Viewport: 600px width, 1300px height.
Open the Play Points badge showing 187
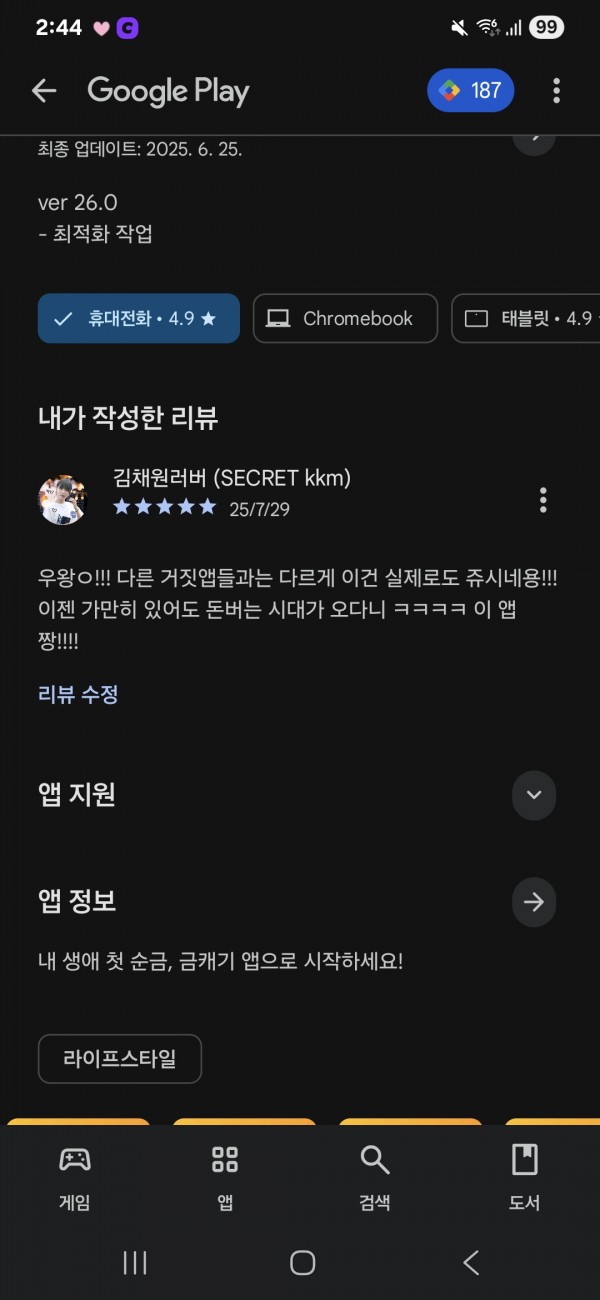pos(471,91)
